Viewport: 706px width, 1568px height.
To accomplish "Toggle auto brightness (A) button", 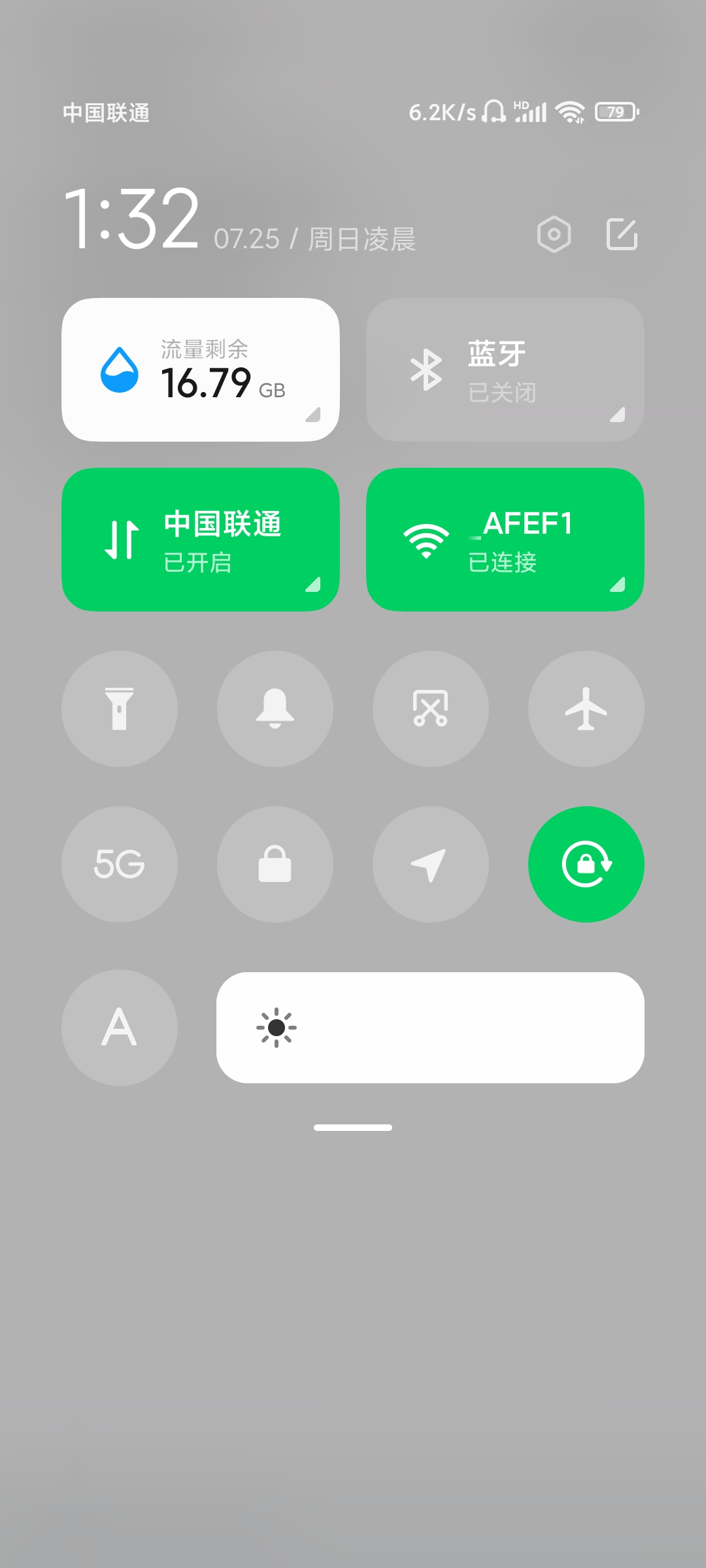I will (120, 1028).
